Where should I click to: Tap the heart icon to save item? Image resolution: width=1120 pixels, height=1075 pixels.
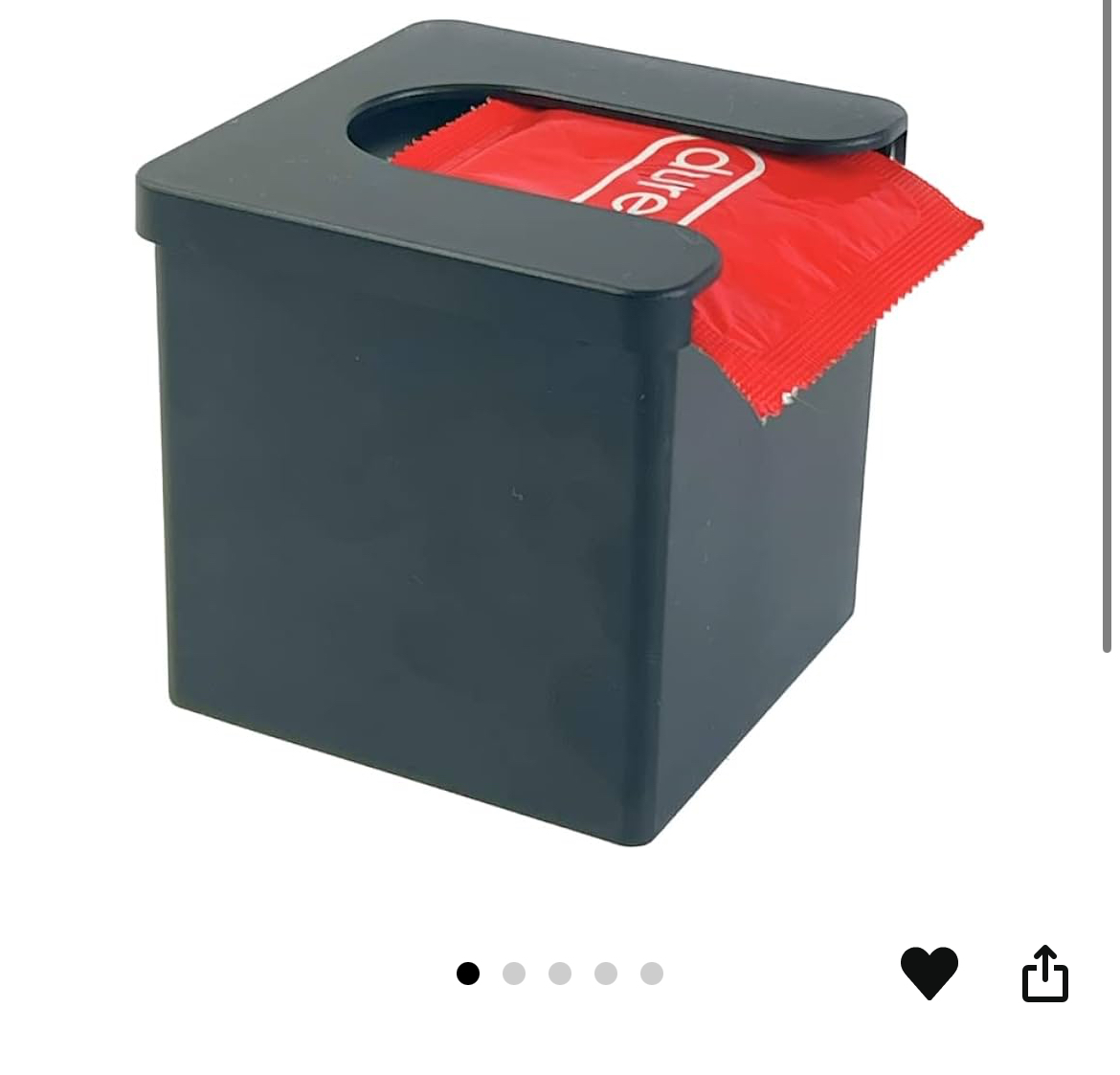pyautogui.click(x=929, y=972)
